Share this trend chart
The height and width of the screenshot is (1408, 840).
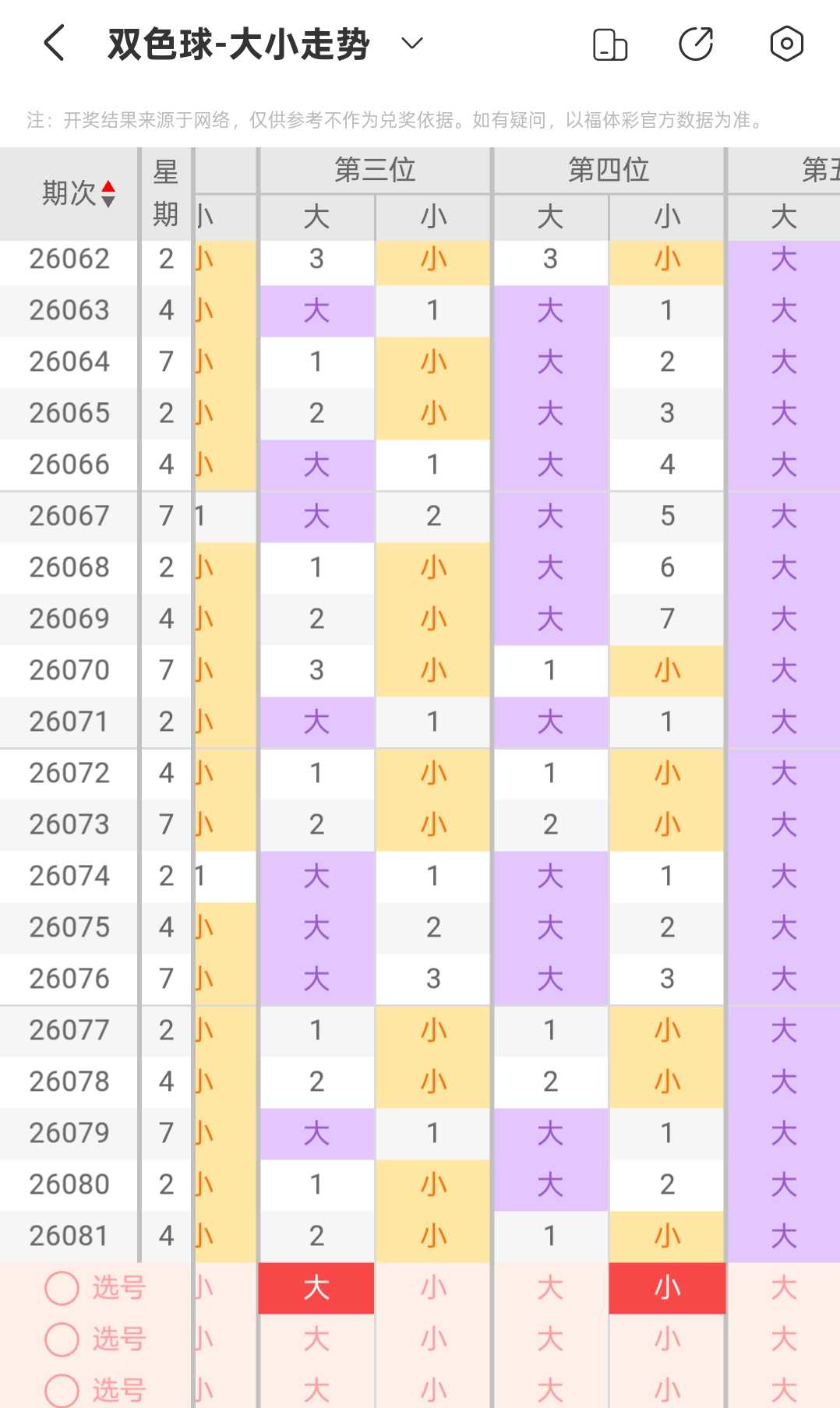point(696,44)
